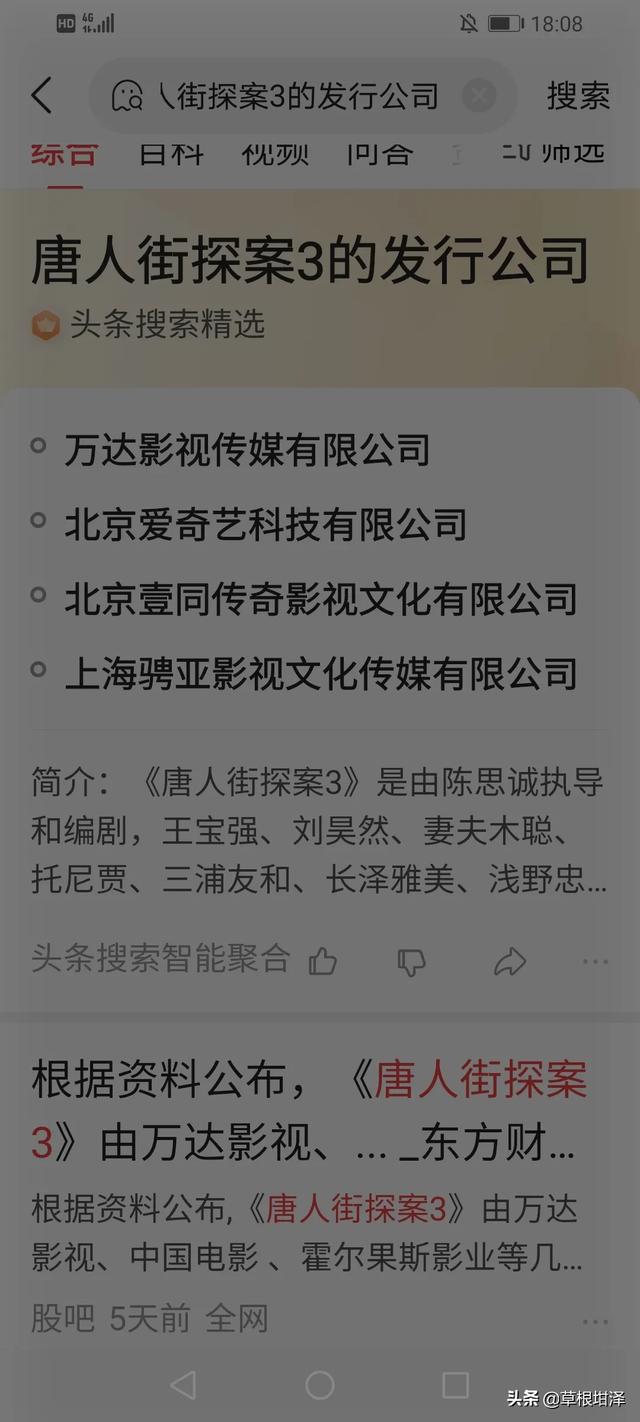Open 北京爱奇艺科技有限公司 entry

(266, 524)
